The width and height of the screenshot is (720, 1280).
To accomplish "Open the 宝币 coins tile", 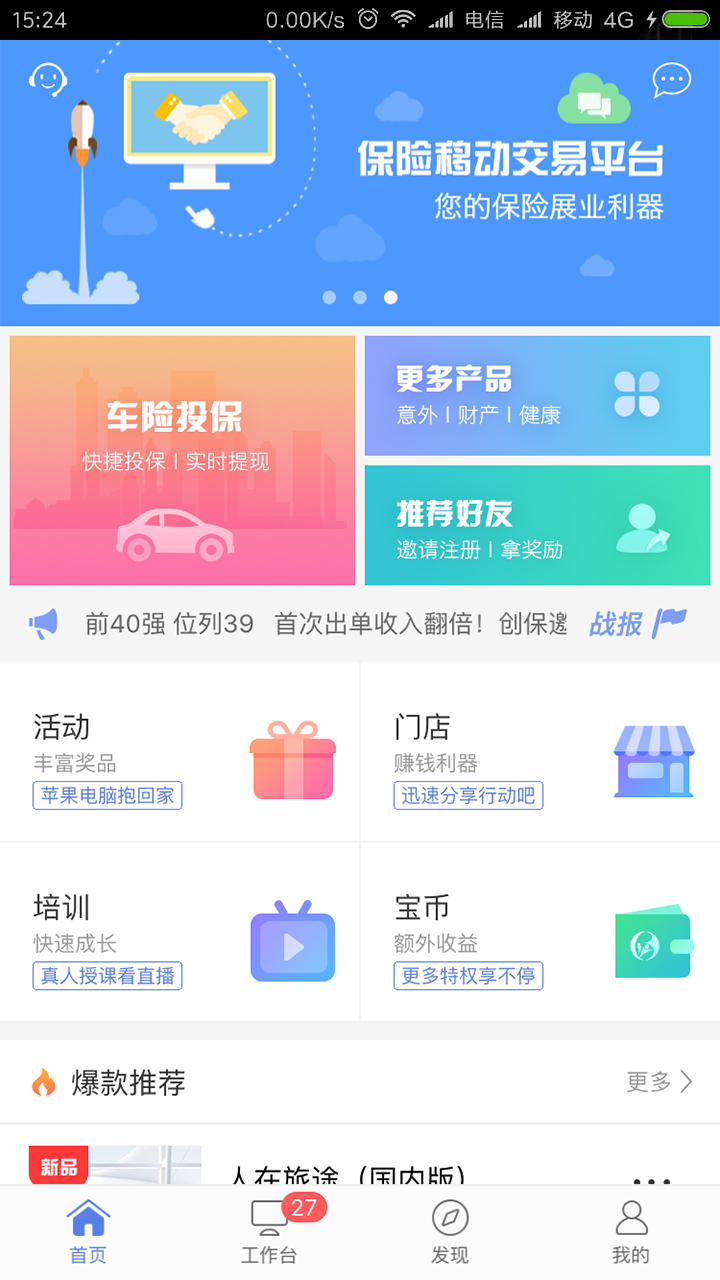I will pos(540,932).
